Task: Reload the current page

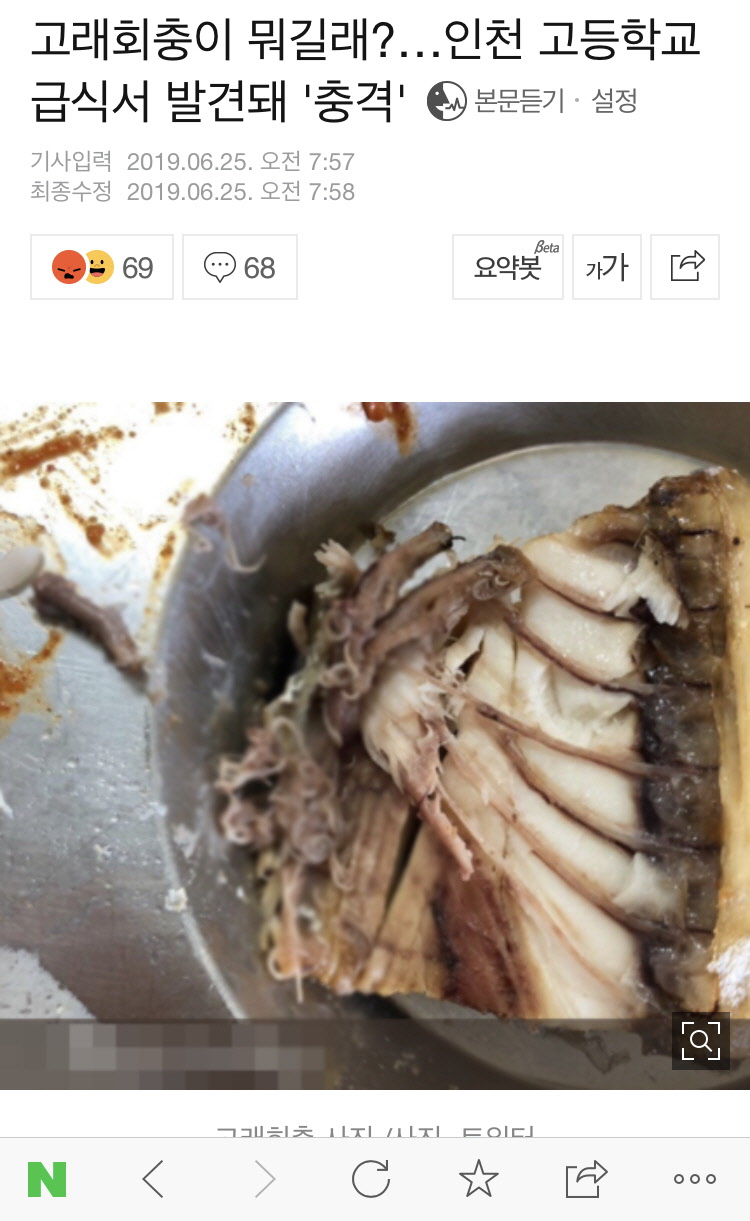Action: point(370,1180)
